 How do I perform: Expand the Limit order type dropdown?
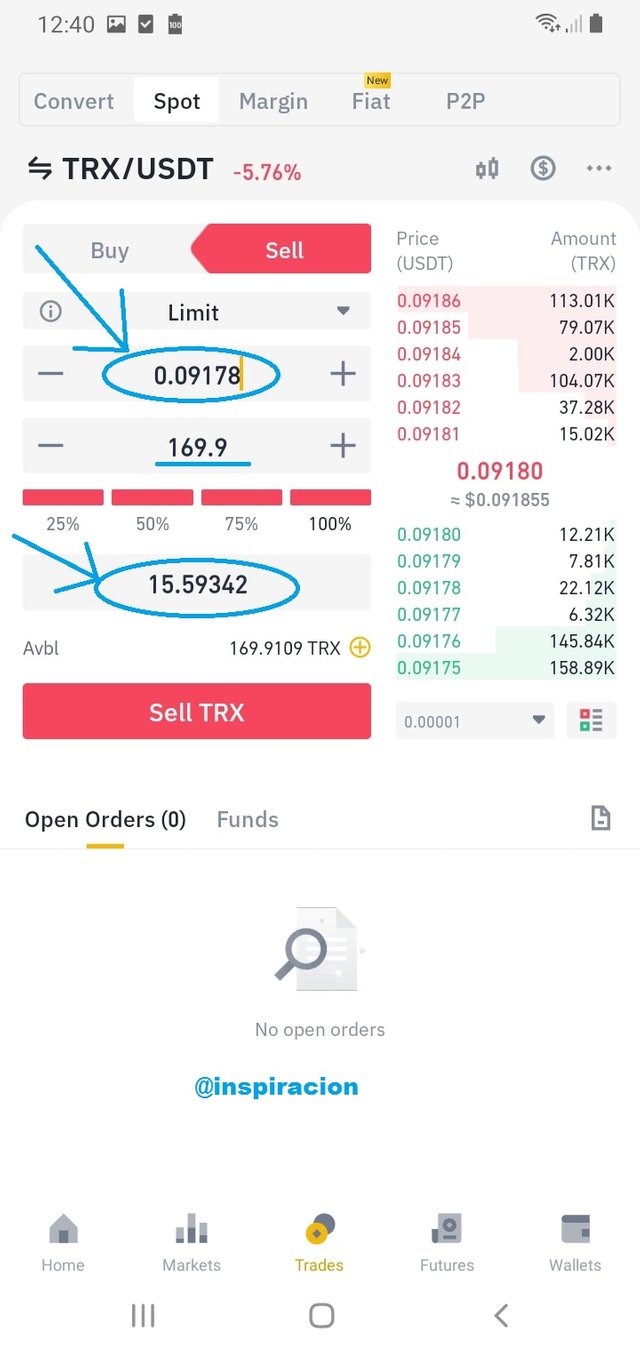(197, 312)
